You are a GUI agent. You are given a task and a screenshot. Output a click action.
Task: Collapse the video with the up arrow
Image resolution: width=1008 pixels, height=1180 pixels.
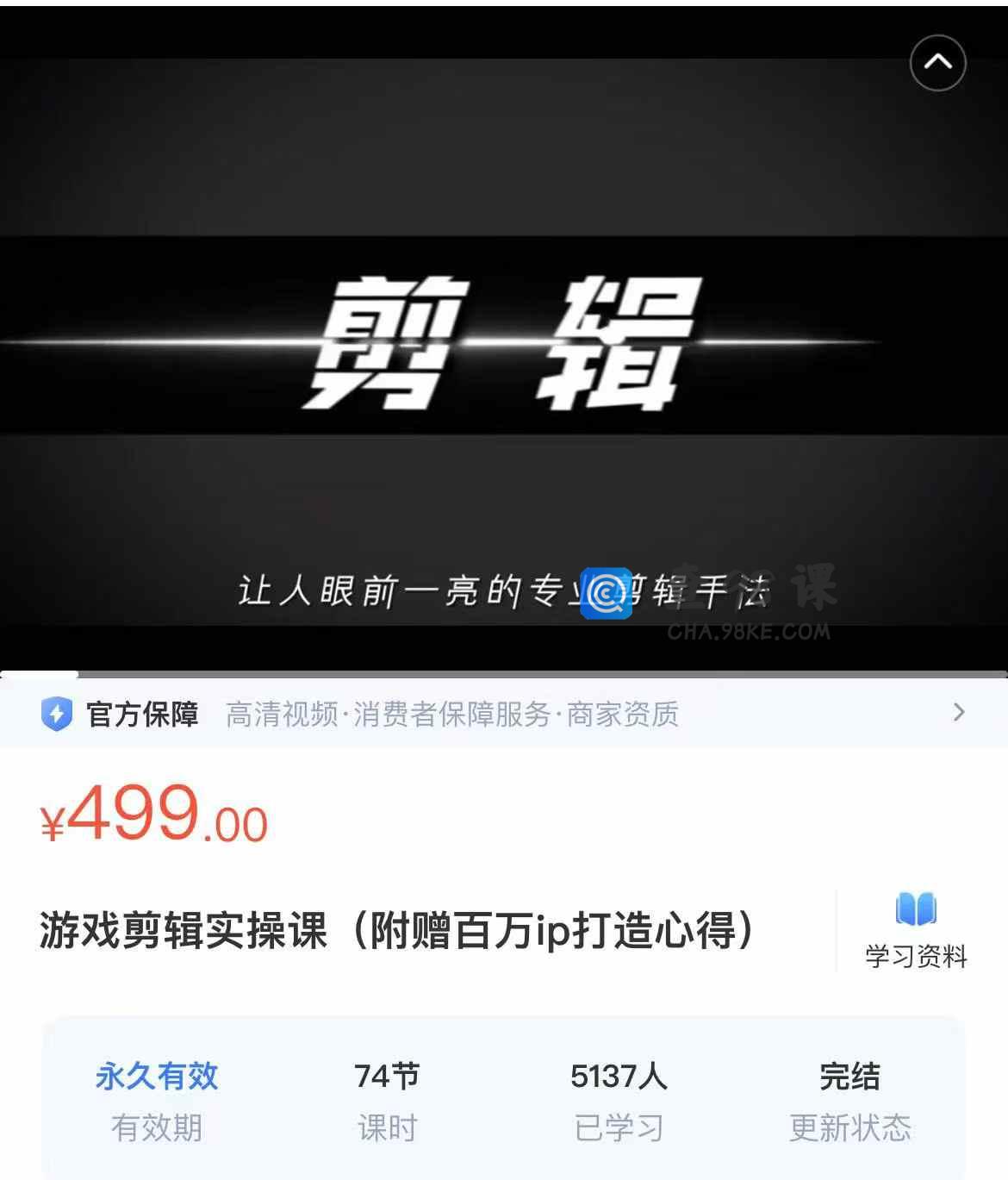point(937,63)
